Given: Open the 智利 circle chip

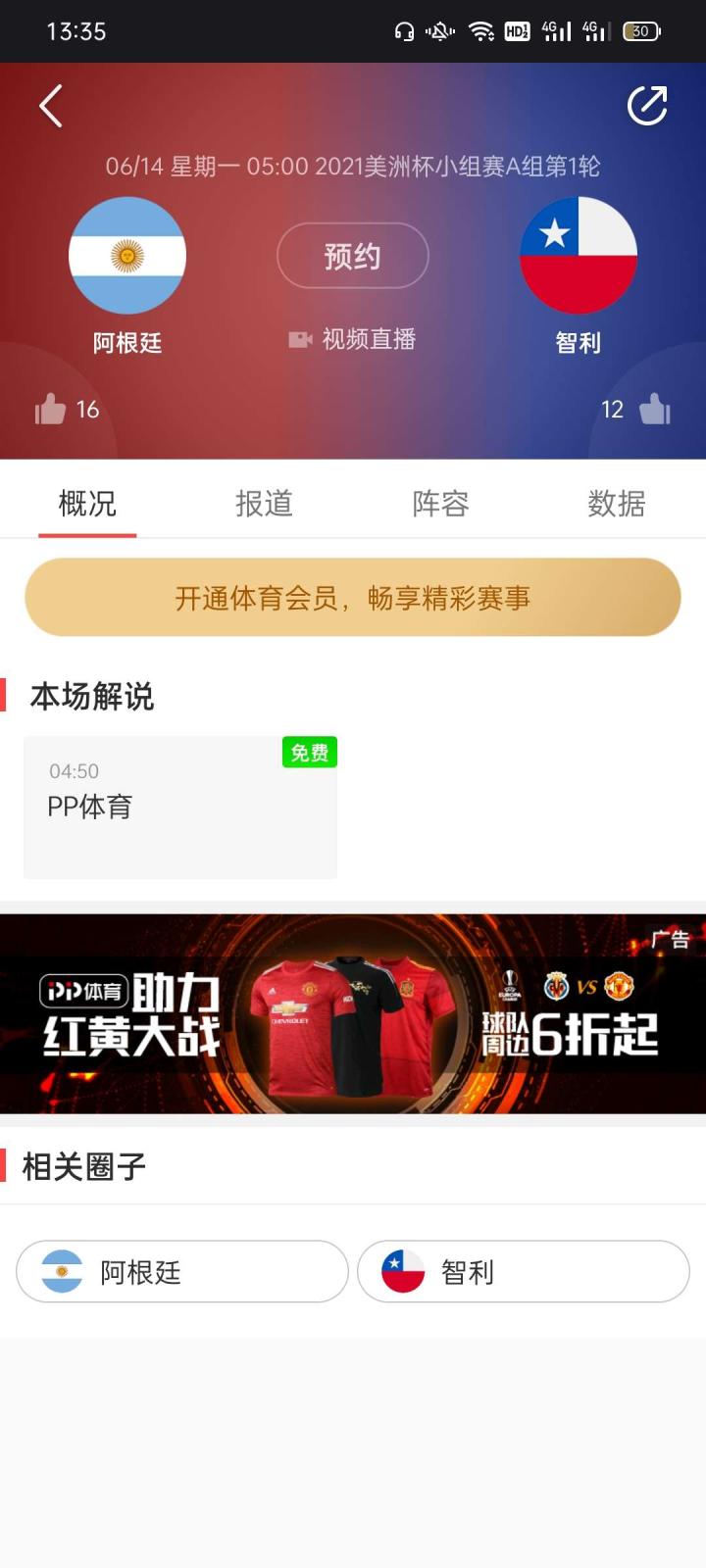Looking at the screenshot, I should pos(524,1272).
